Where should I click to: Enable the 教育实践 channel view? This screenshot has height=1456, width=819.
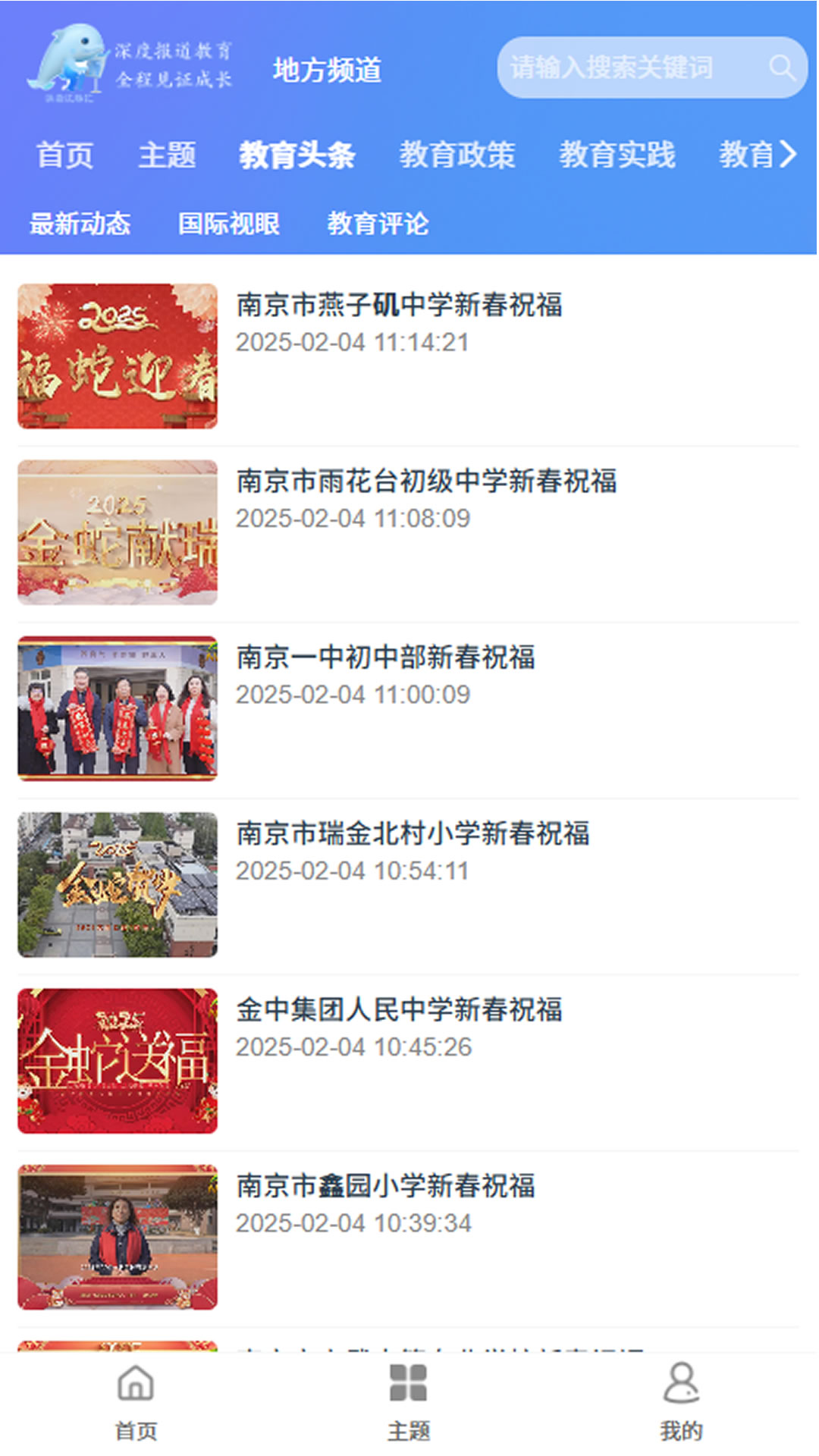coord(618,155)
